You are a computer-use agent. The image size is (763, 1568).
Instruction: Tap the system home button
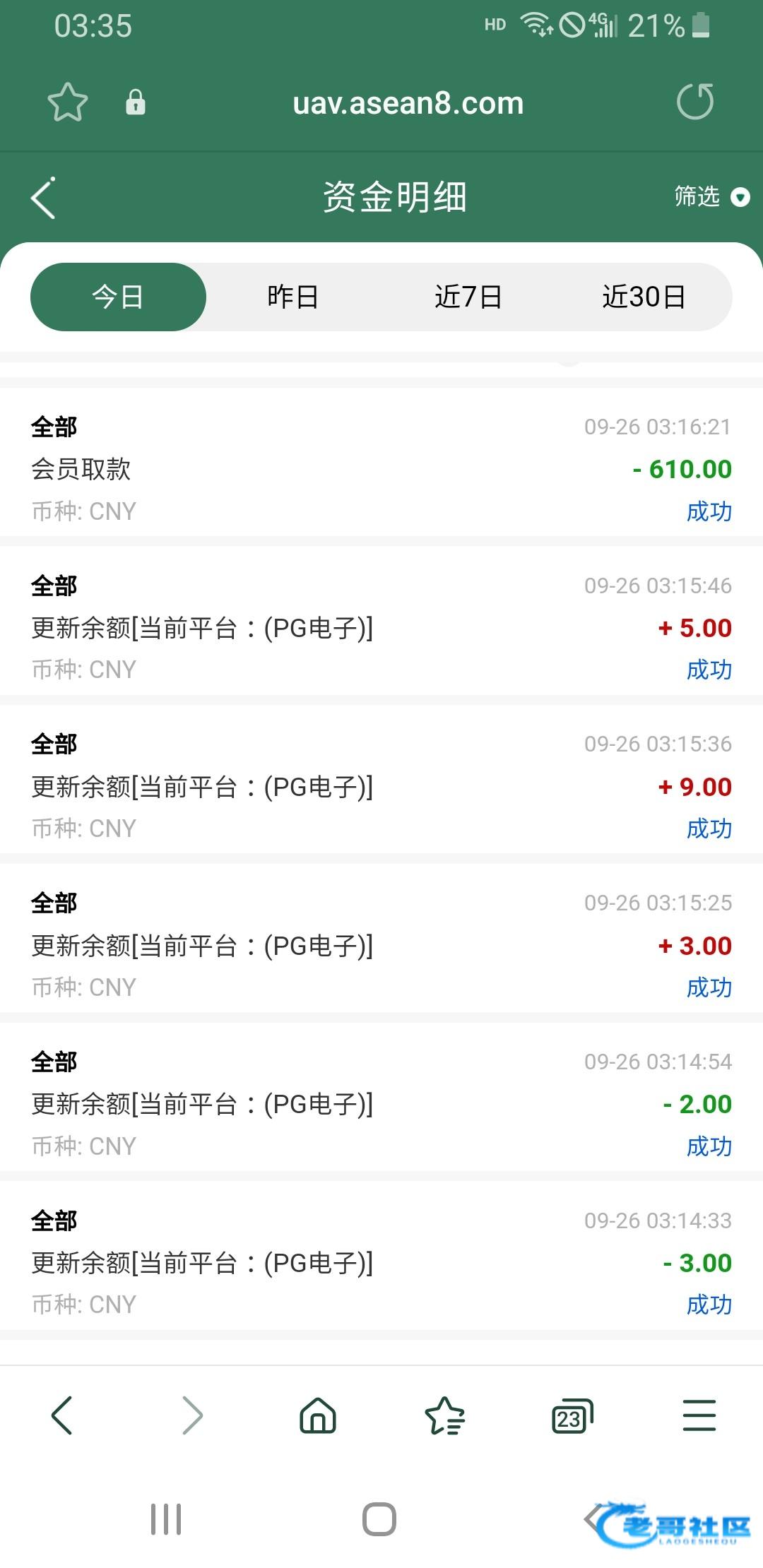coord(379,1519)
